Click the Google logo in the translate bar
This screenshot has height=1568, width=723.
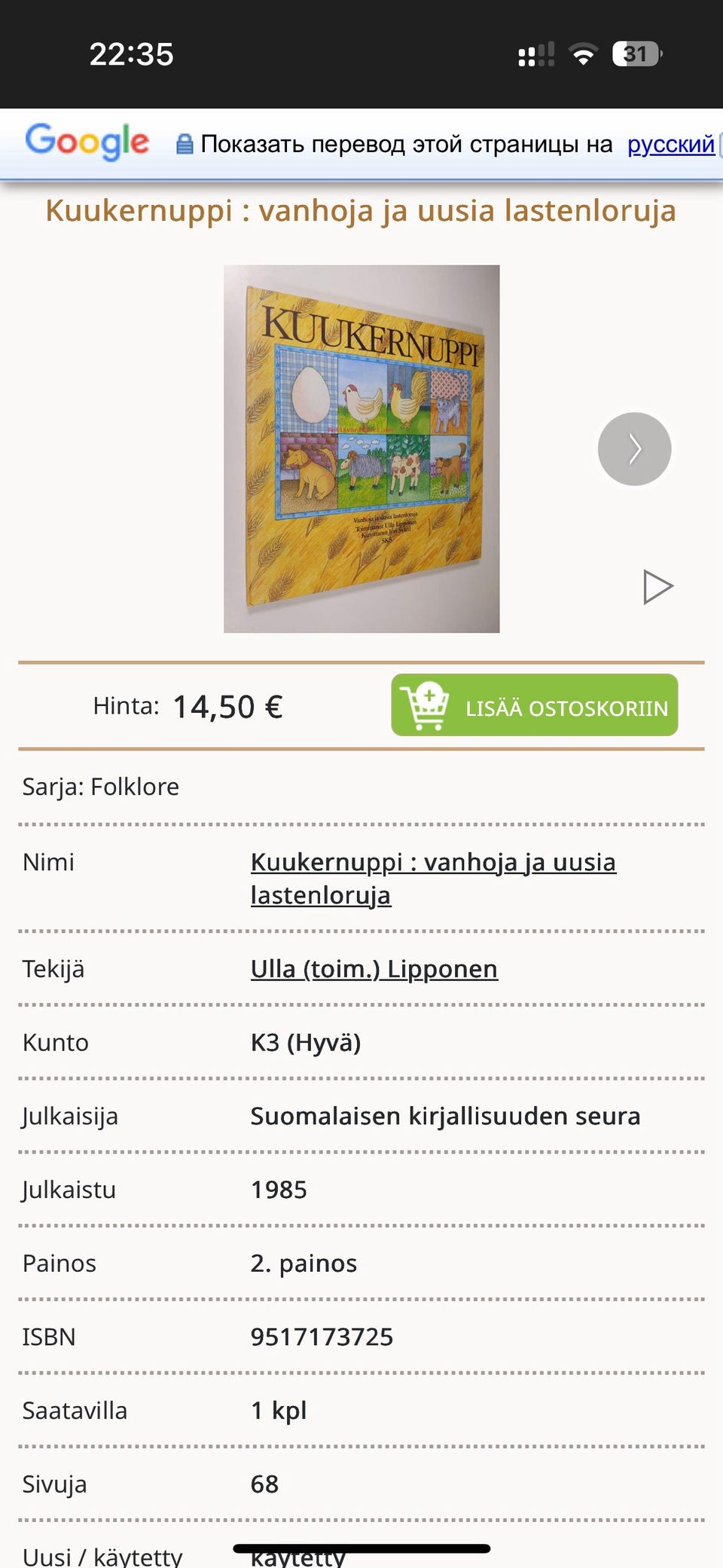(87, 142)
